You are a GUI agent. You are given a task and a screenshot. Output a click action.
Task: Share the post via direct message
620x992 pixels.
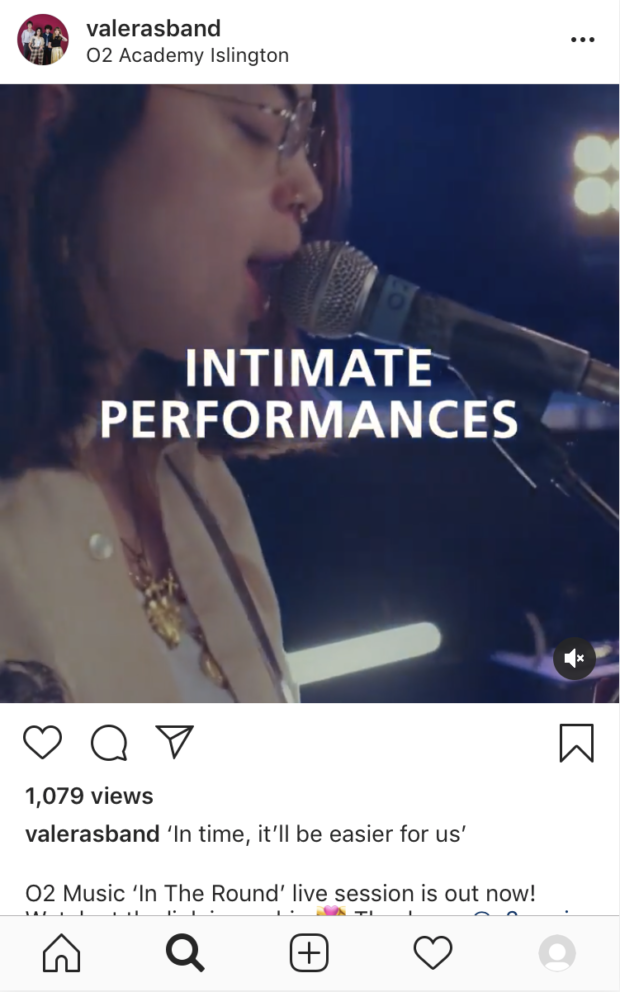click(x=174, y=742)
